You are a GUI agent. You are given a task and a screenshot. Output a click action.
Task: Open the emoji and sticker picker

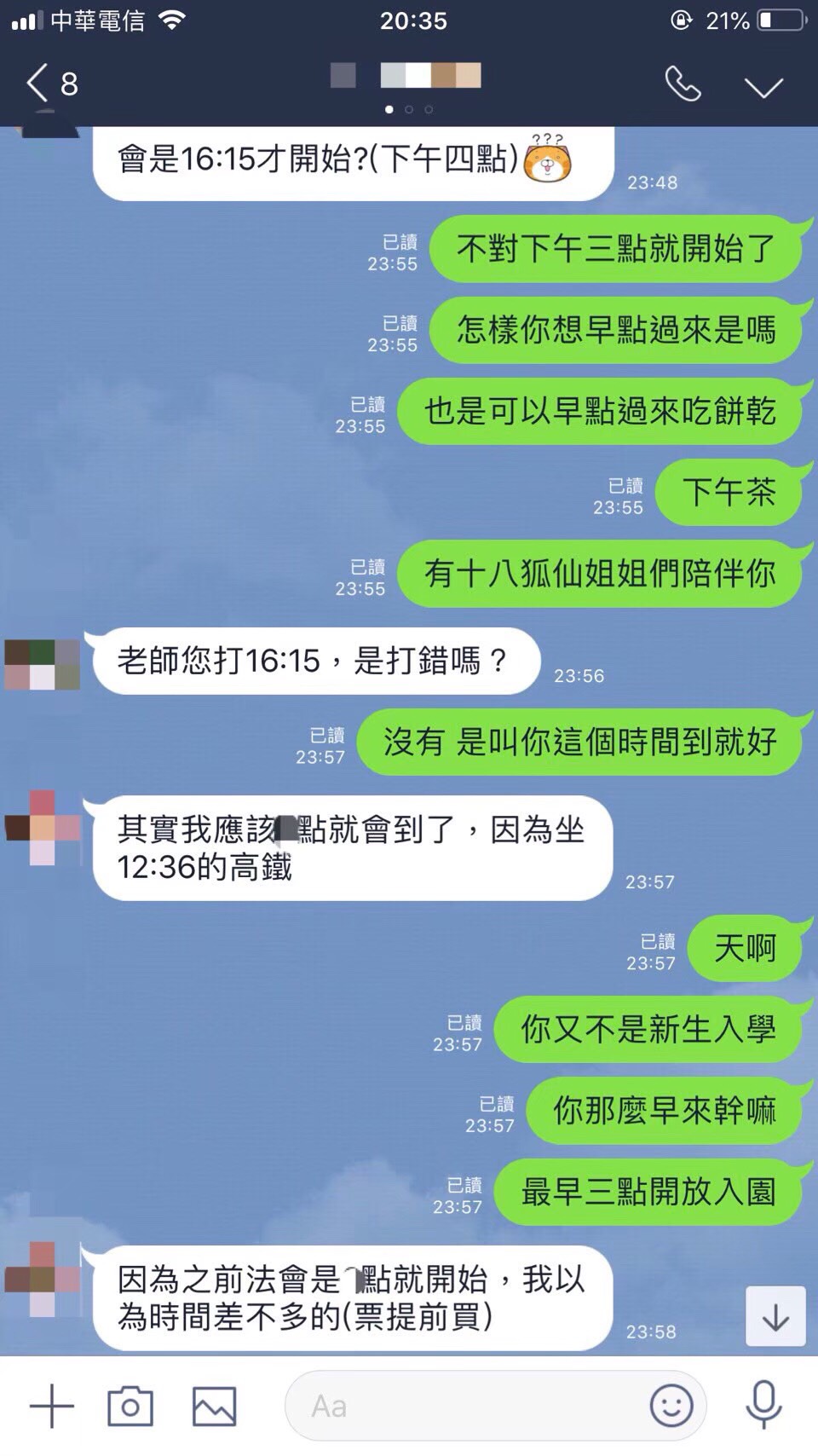coord(671,1406)
